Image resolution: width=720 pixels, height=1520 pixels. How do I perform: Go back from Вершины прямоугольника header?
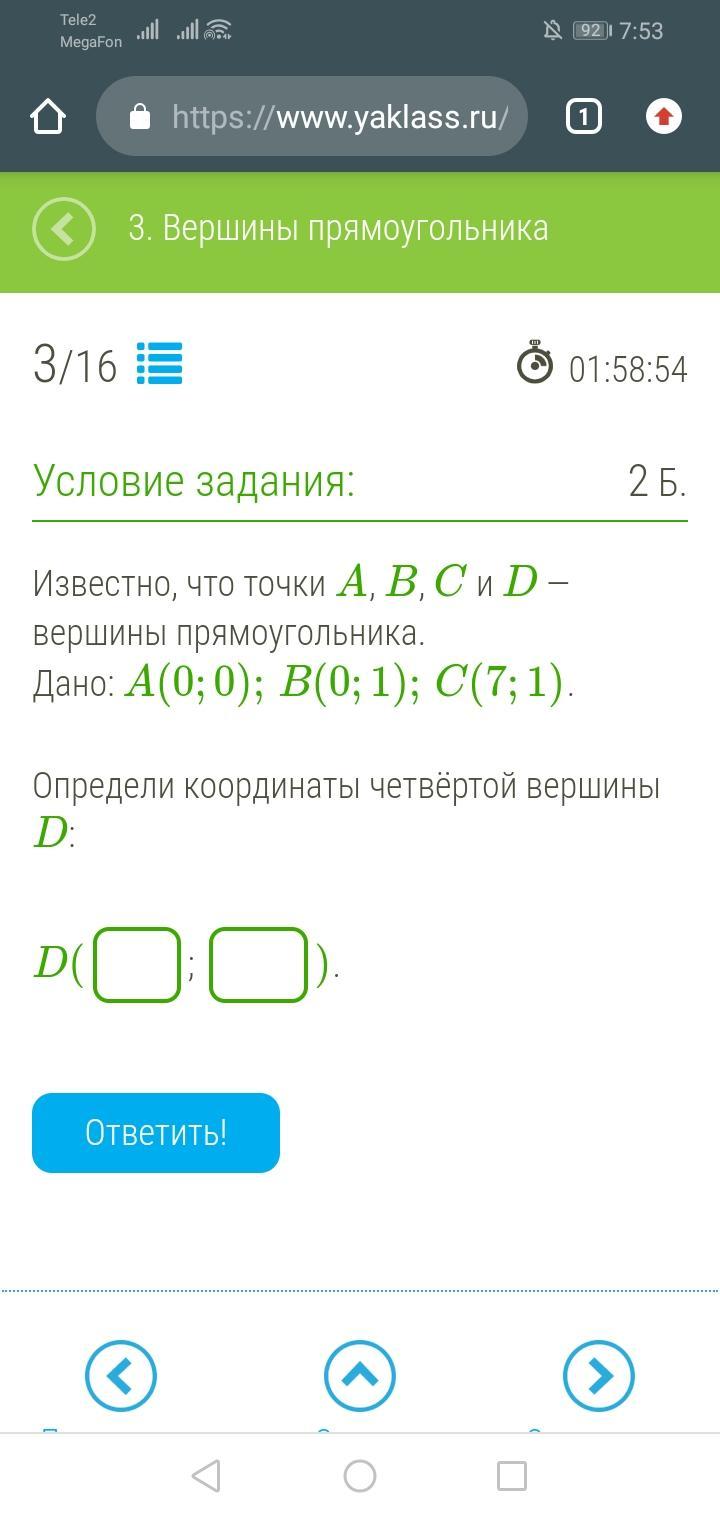point(63,228)
